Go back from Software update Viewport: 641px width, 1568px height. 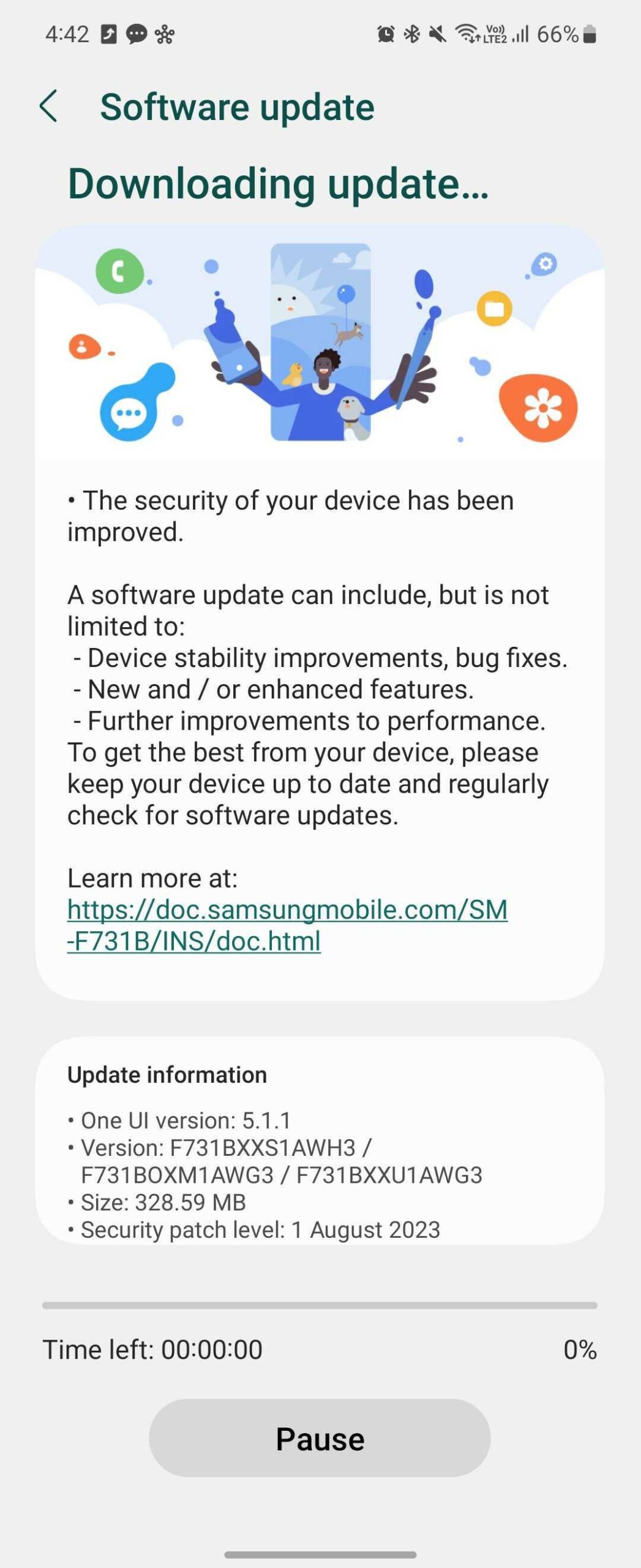click(49, 107)
